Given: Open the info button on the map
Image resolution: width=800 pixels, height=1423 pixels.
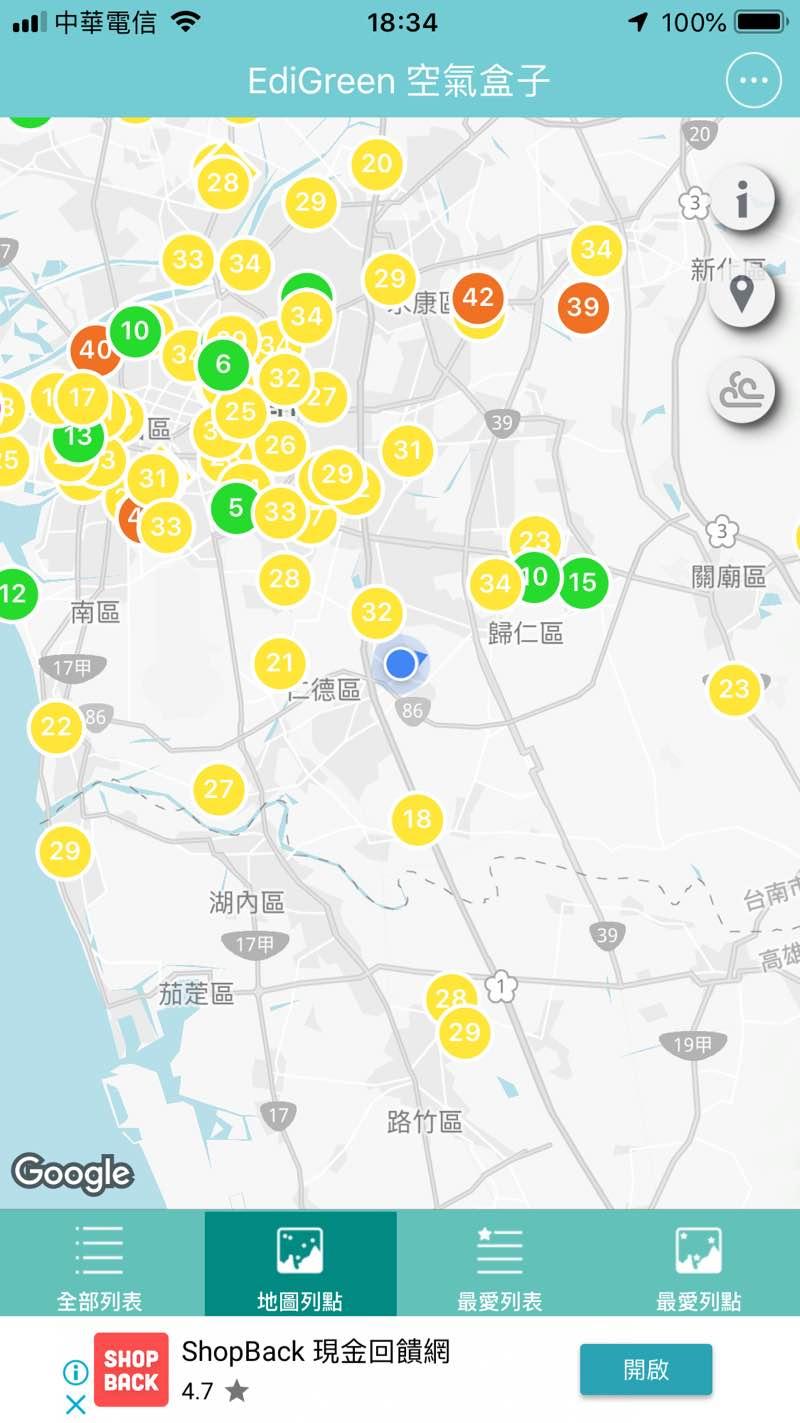Looking at the screenshot, I should (741, 201).
